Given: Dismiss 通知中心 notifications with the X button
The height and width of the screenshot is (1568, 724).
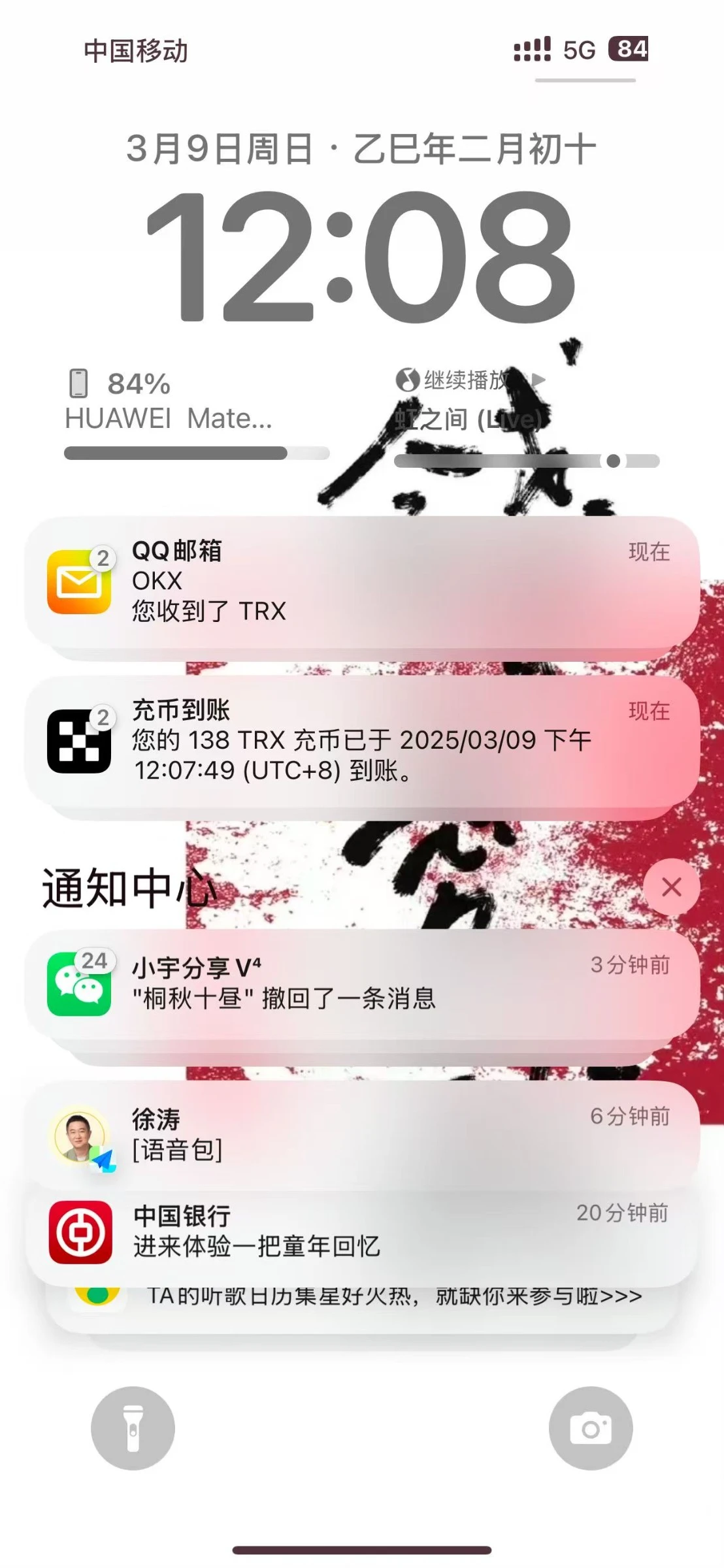Looking at the screenshot, I should point(672,887).
